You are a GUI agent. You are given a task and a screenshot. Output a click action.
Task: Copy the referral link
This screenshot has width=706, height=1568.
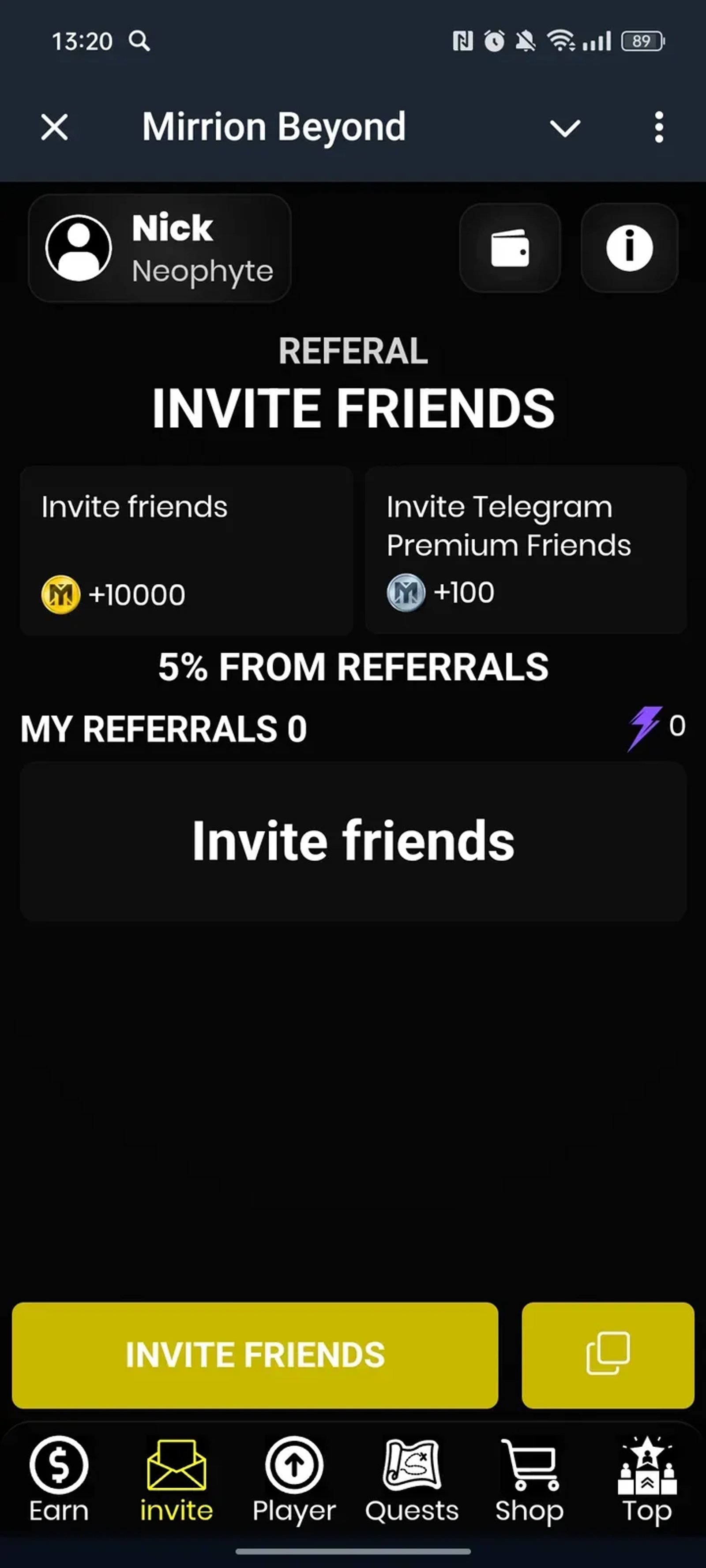(x=608, y=1355)
